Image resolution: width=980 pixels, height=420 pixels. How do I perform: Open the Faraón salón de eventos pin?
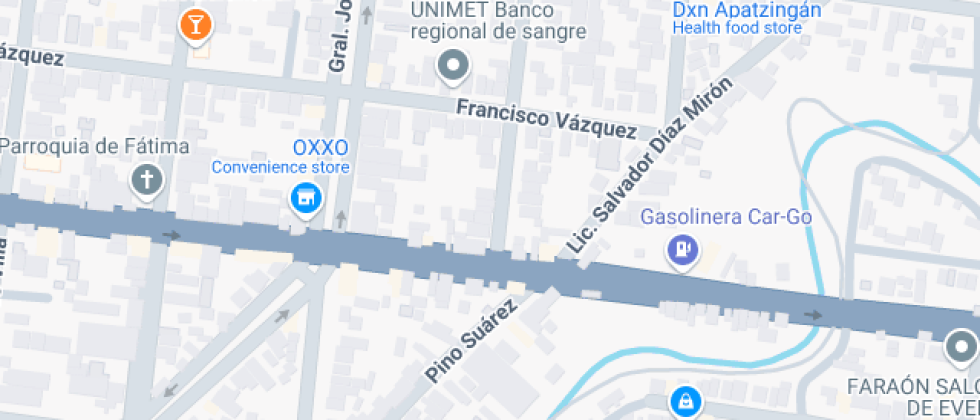coord(962,348)
